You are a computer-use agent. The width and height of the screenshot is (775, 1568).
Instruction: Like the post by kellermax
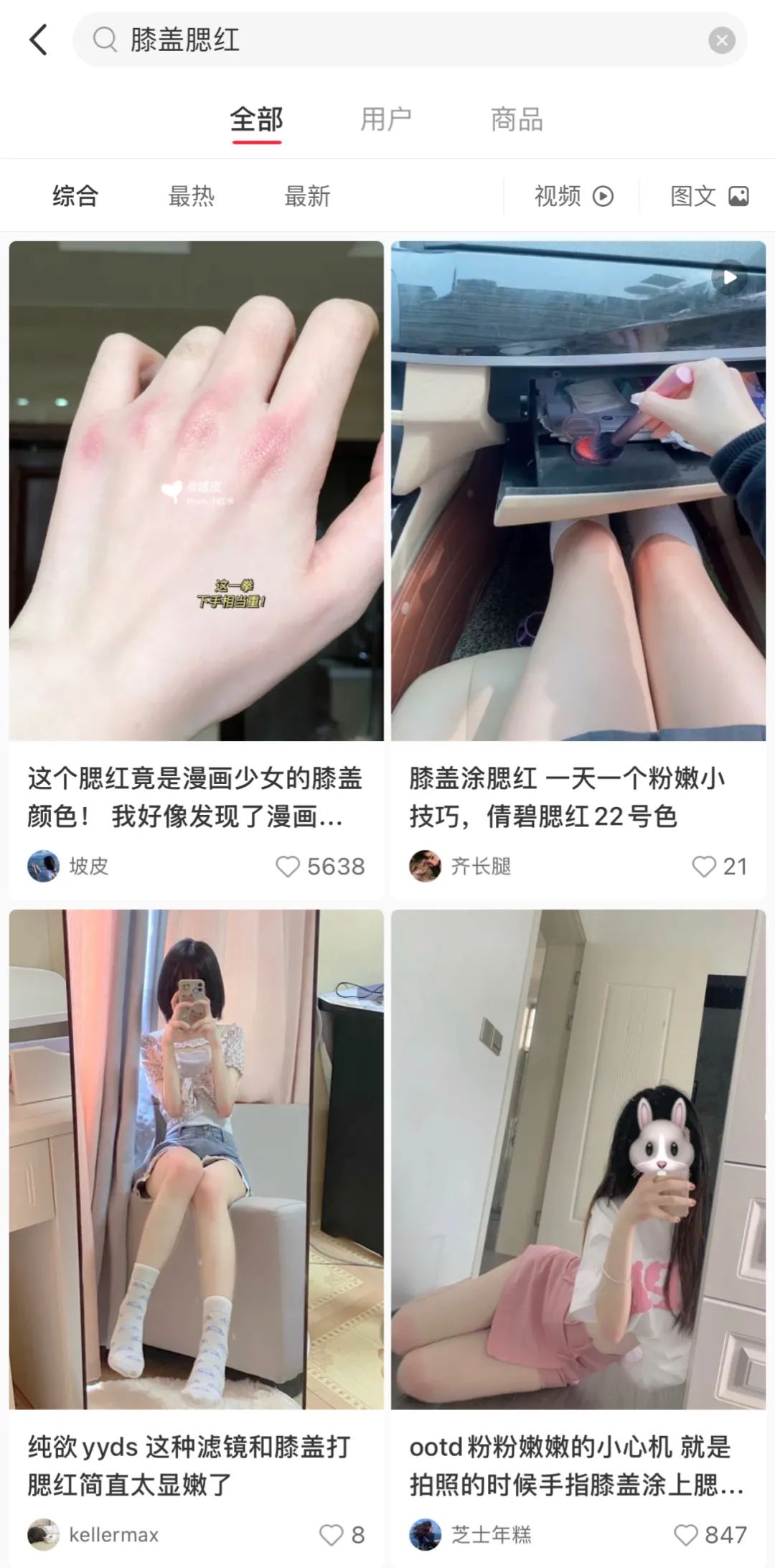pos(331,1535)
